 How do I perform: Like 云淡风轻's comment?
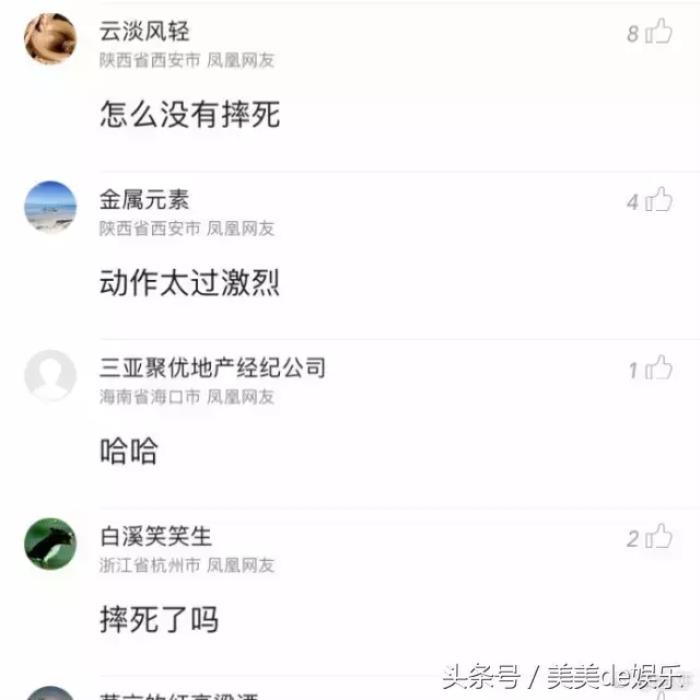tap(658, 33)
